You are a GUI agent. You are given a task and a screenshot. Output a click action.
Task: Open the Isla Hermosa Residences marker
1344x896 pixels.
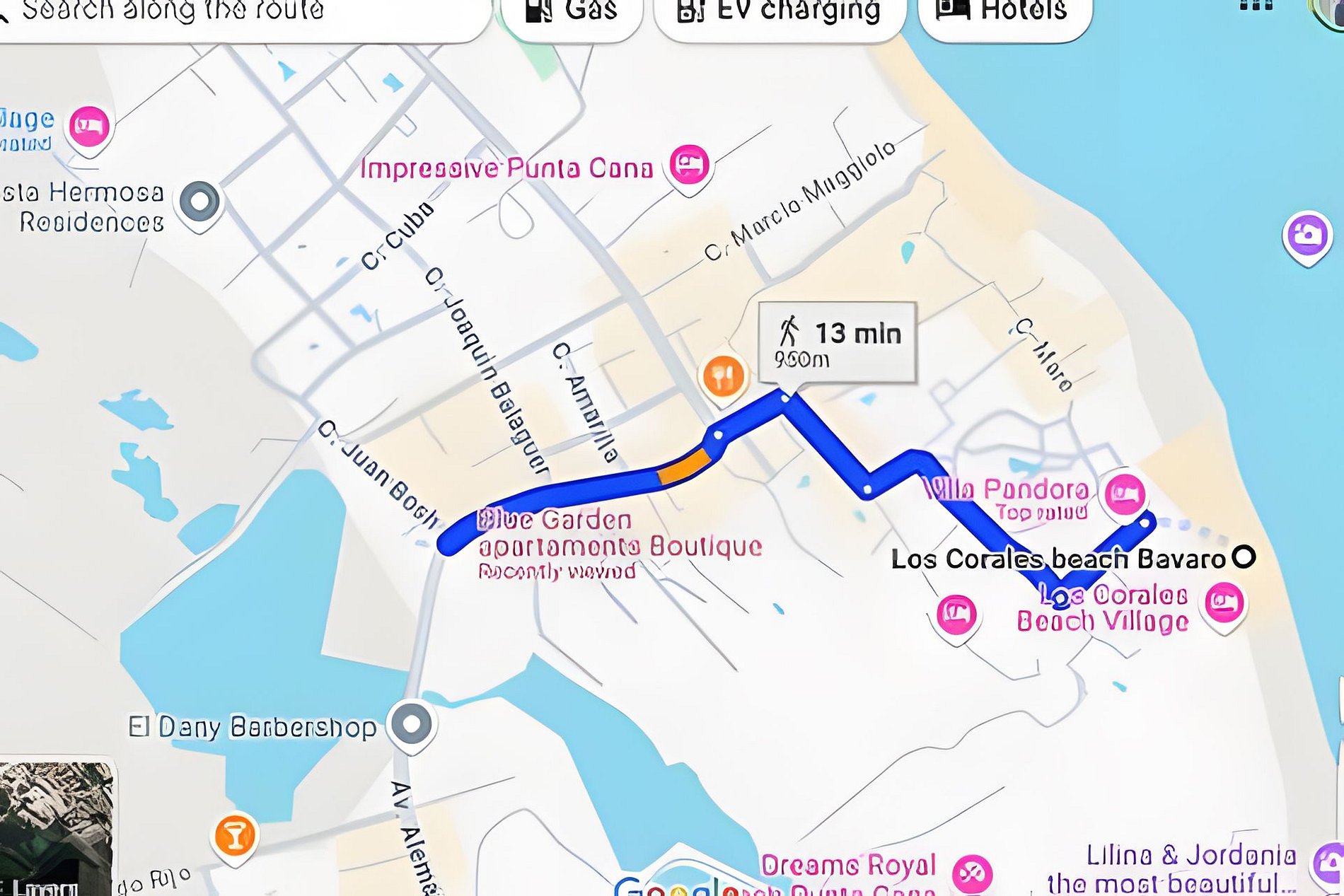pos(199,202)
